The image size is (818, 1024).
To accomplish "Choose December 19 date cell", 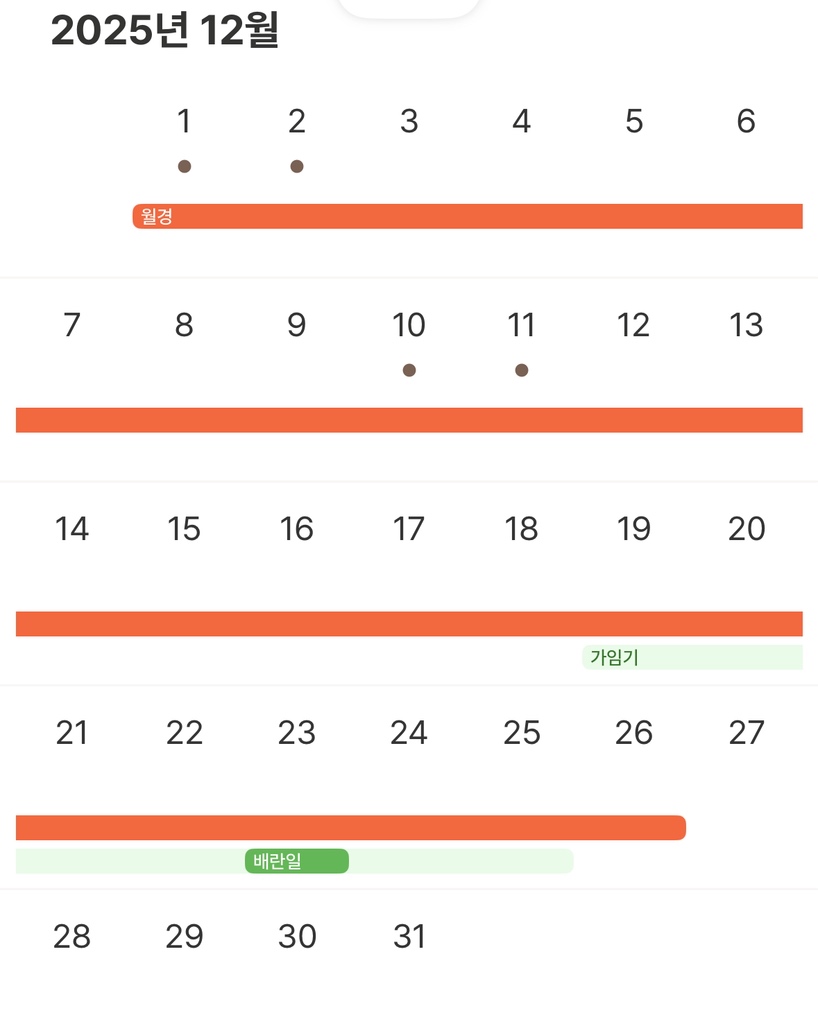I will coord(634,530).
